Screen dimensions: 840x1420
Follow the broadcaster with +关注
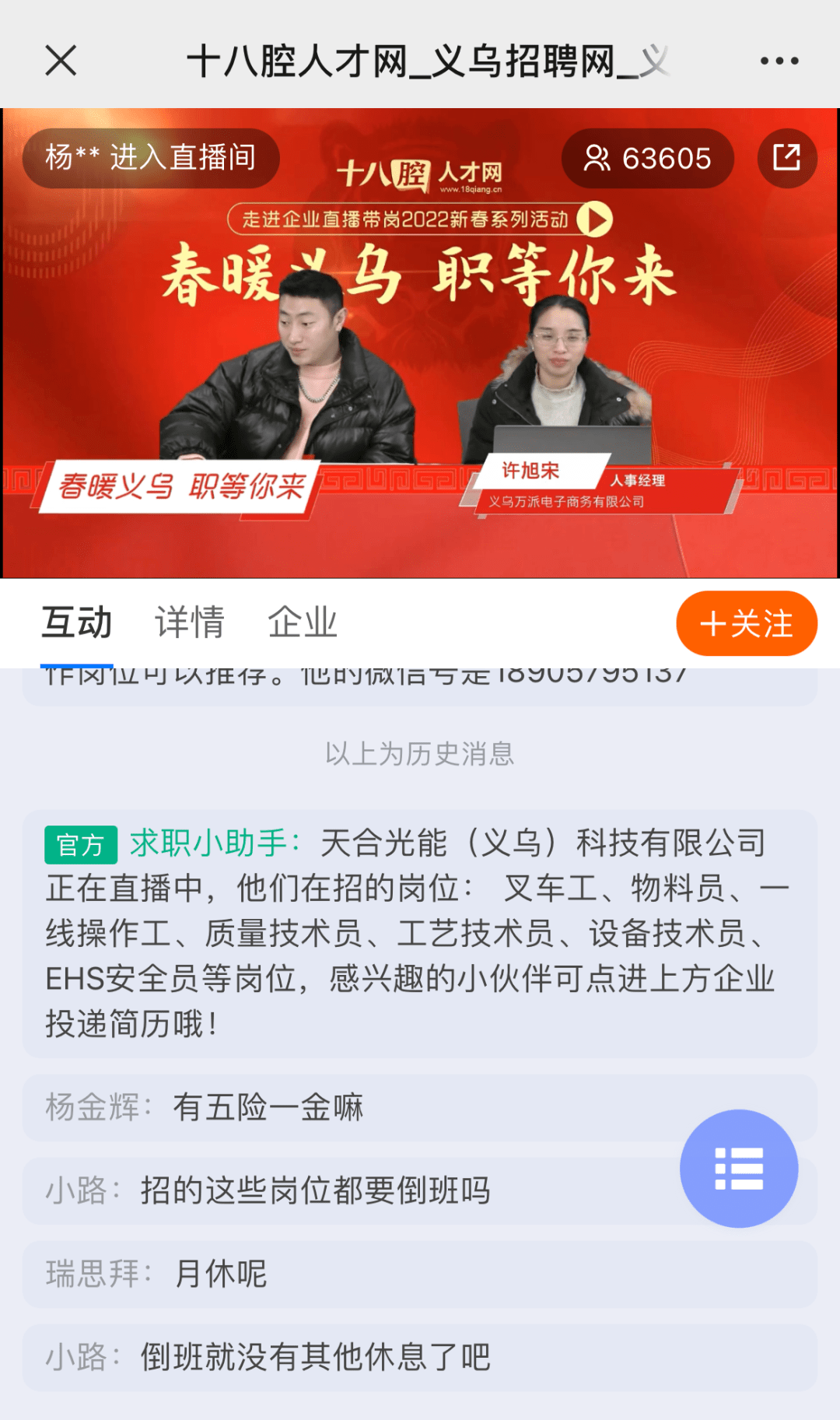747,623
